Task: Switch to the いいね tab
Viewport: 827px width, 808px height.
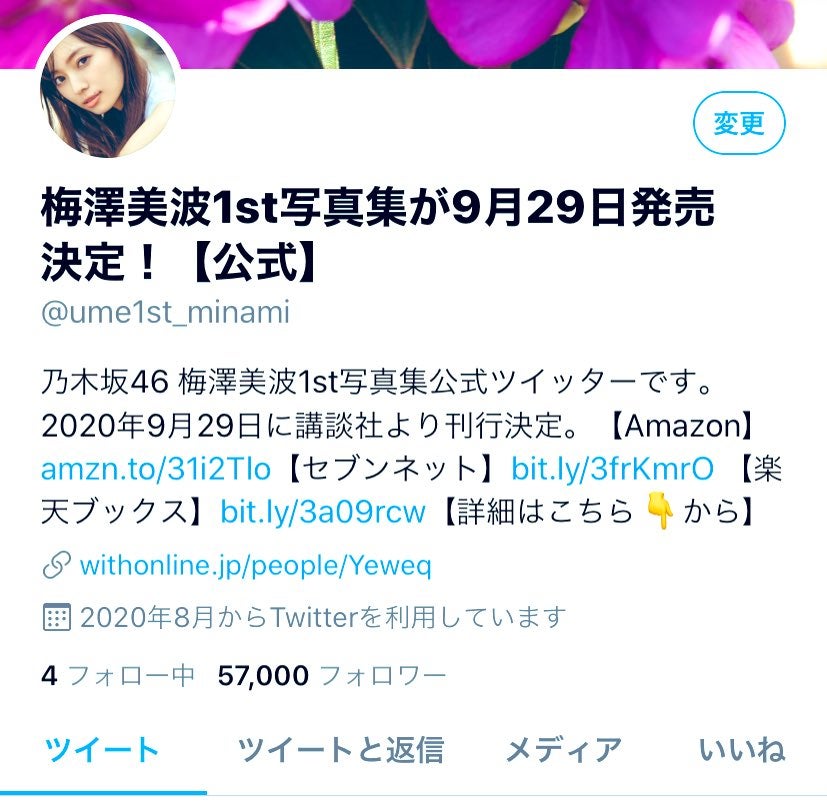Action: pyautogui.click(x=741, y=749)
